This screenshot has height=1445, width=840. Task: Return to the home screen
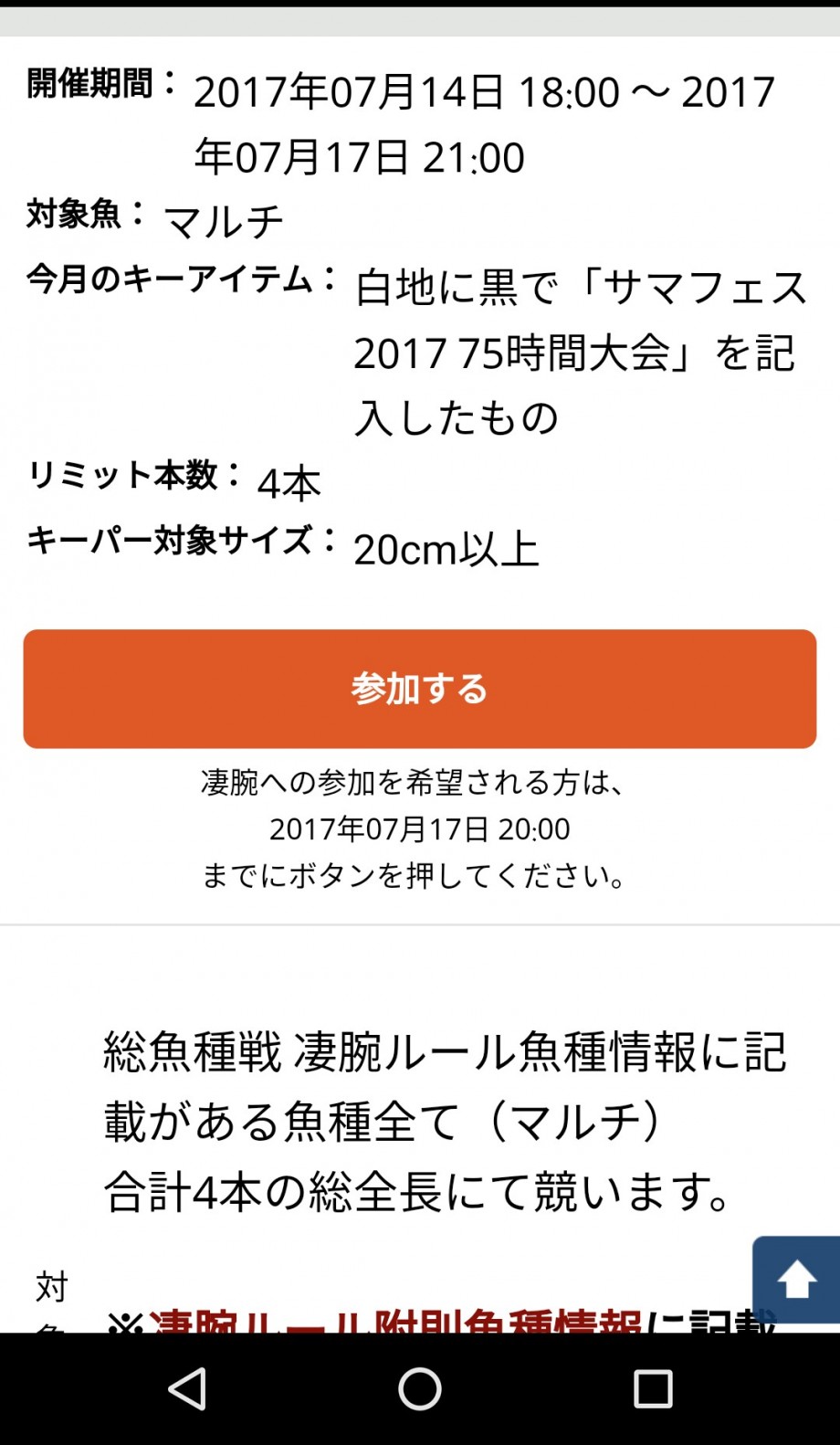[x=420, y=1389]
